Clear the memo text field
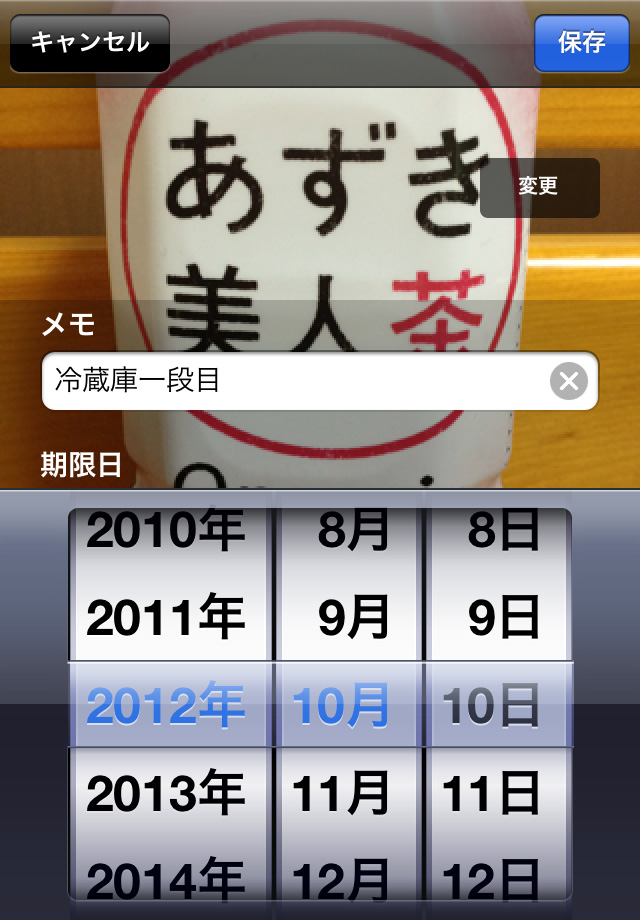Image resolution: width=640 pixels, height=920 pixels. [569, 381]
